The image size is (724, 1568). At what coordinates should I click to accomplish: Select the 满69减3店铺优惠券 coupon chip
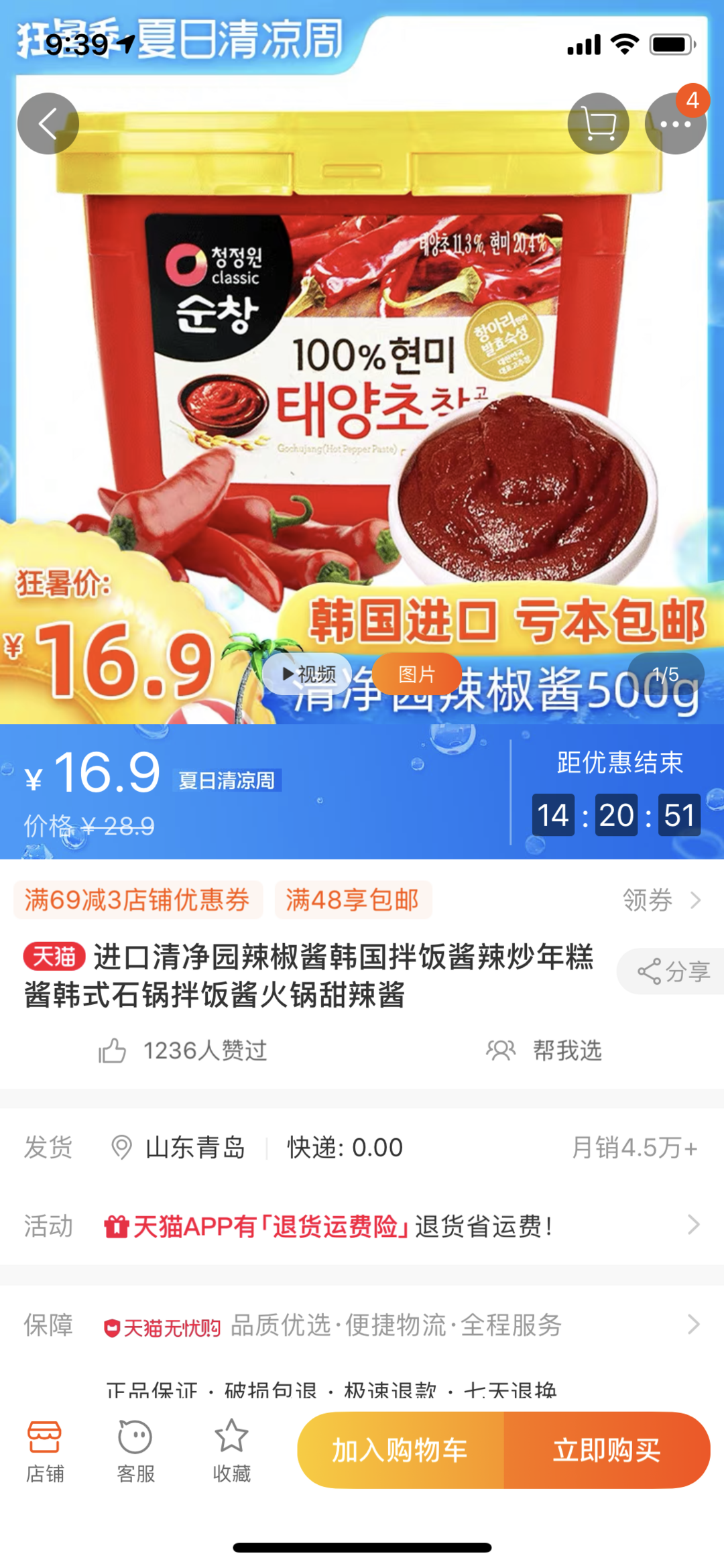pyautogui.click(x=137, y=900)
